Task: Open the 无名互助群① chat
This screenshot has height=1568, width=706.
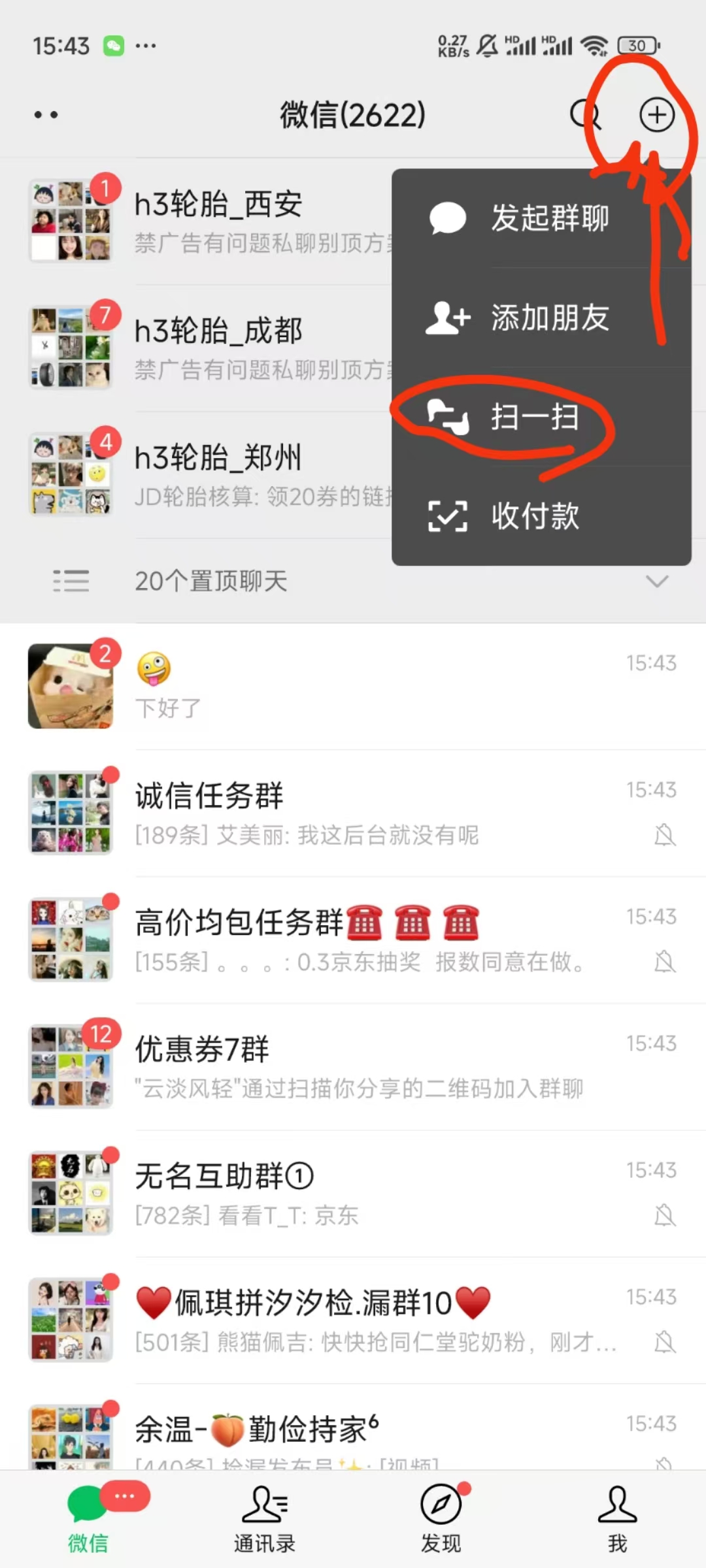Action: [x=353, y=1193]
